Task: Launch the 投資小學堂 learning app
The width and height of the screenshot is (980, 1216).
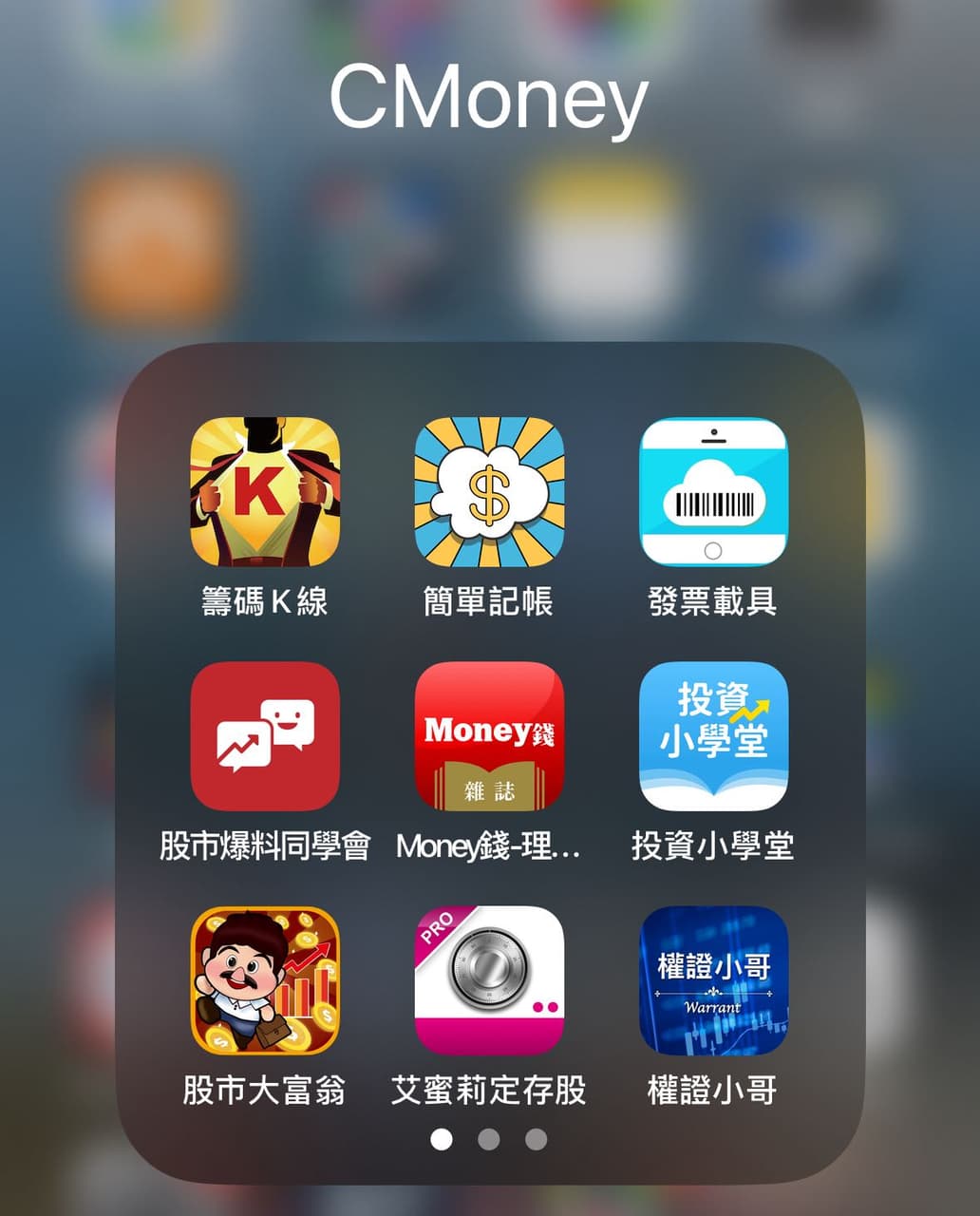Action: 712,736
